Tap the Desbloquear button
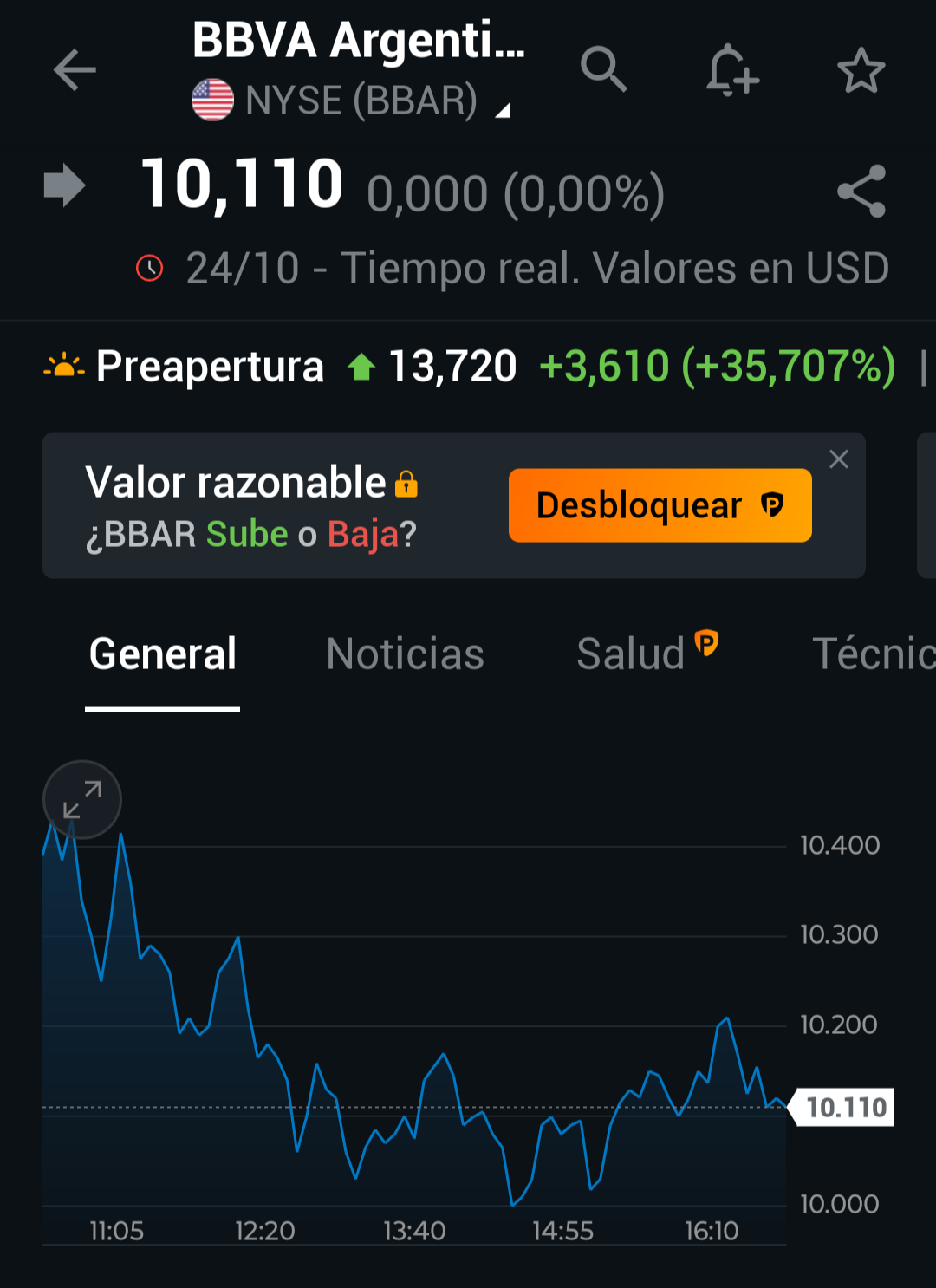The width and height of the screenshot is (936, 1288). pyautogui.click(x=660, y=505)
